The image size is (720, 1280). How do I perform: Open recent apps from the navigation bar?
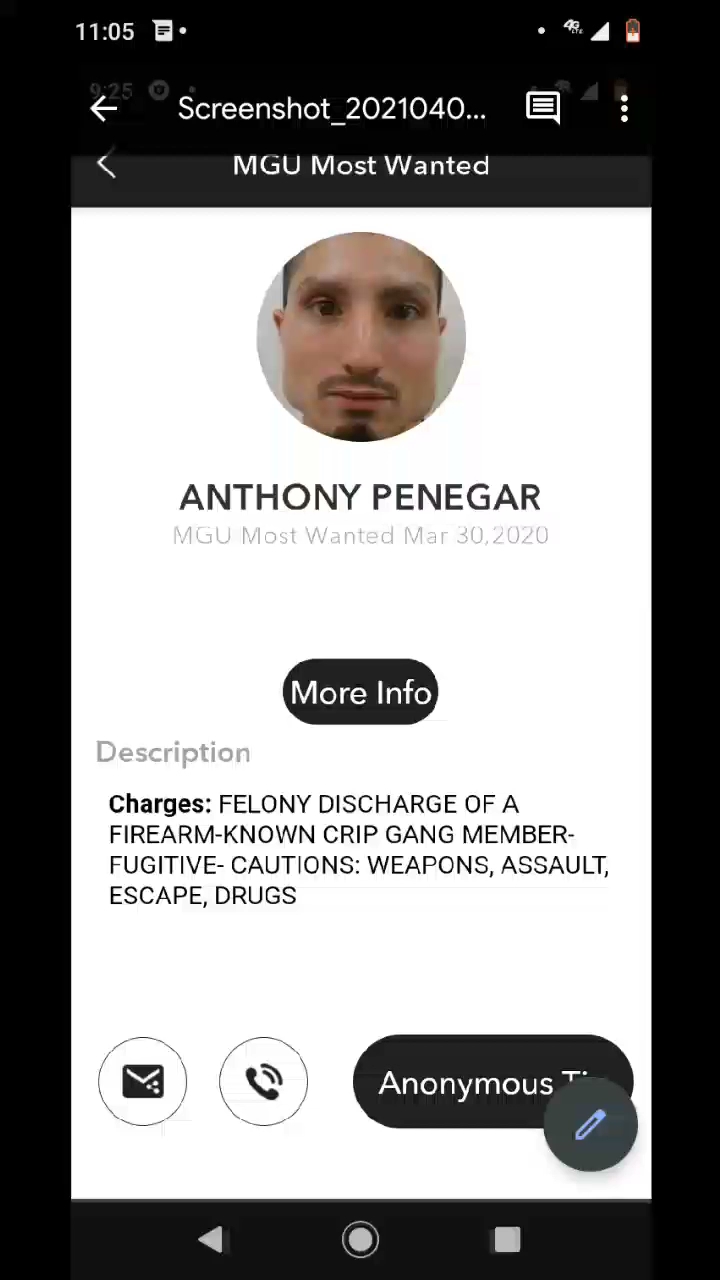pos(507,1240)
